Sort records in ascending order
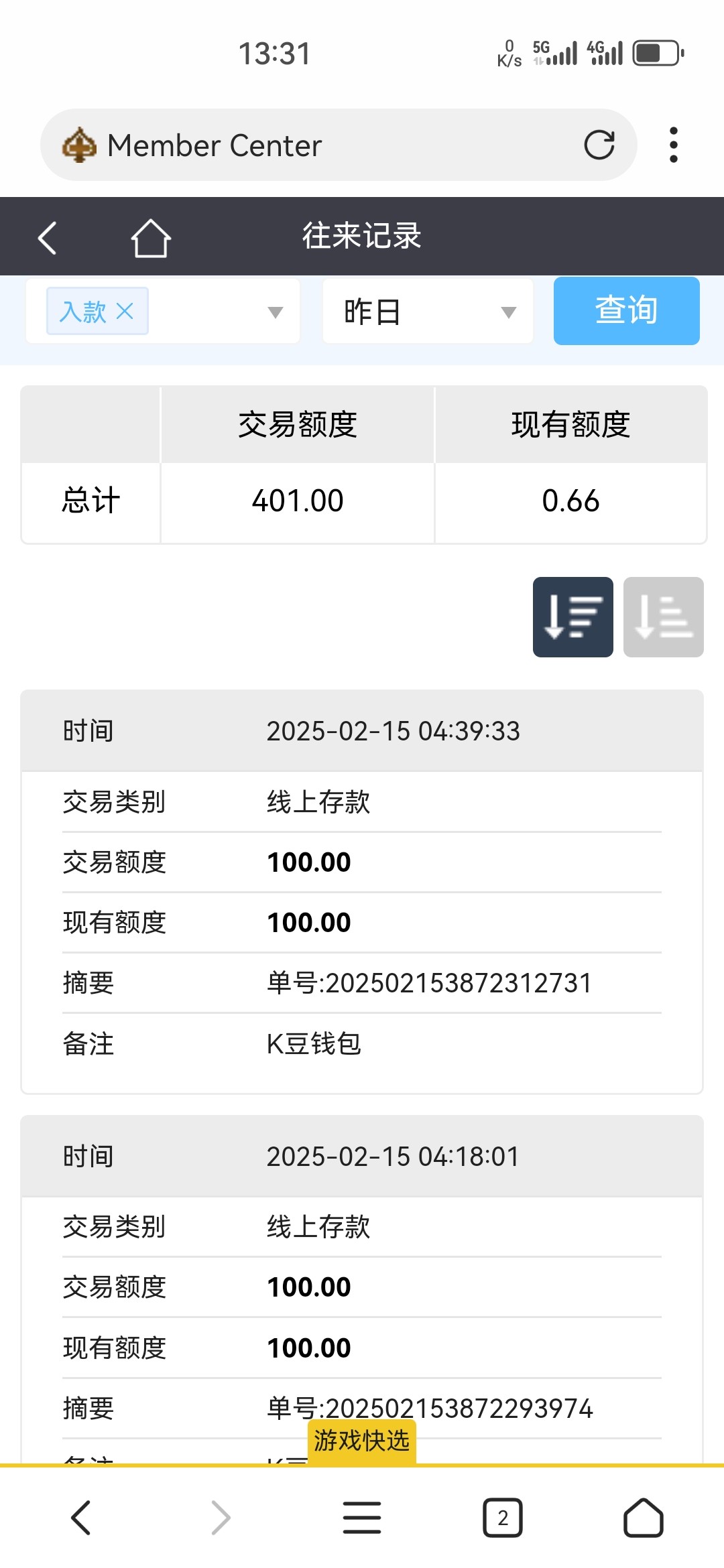This screenshot has height=1568, width=724. pos(663,616)
